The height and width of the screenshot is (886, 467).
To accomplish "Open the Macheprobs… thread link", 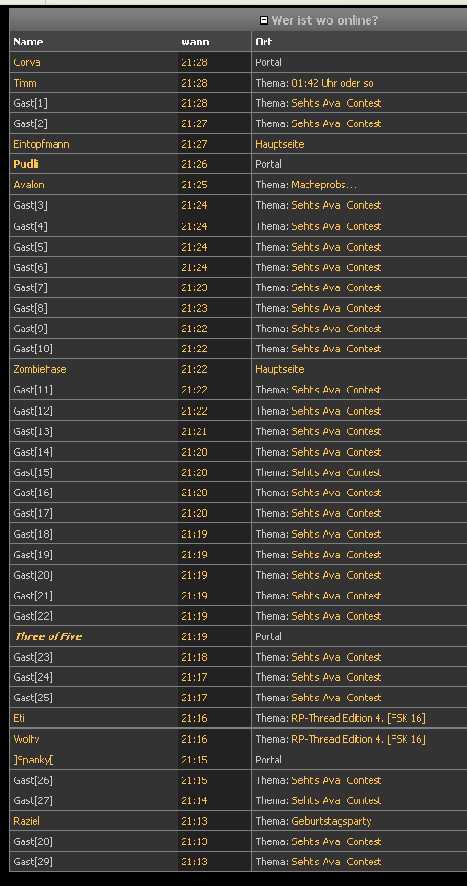I will pos(325,185).
